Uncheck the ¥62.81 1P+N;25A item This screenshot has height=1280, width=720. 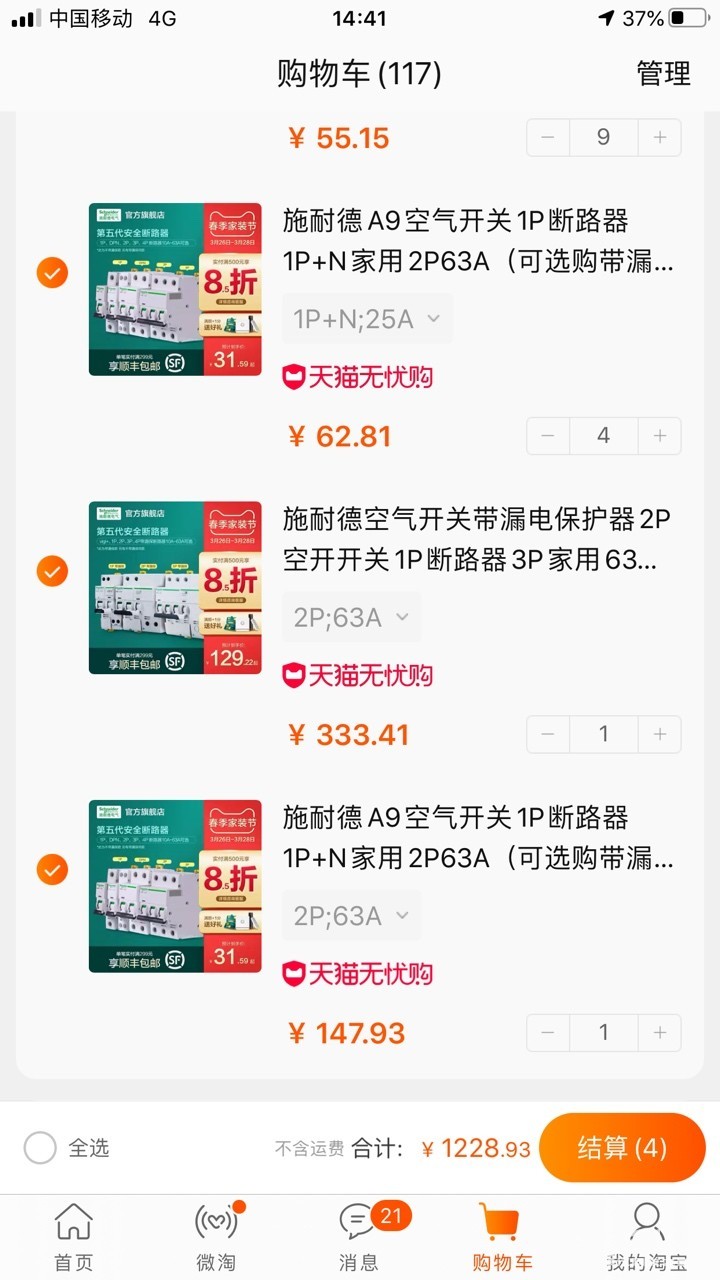52,273
